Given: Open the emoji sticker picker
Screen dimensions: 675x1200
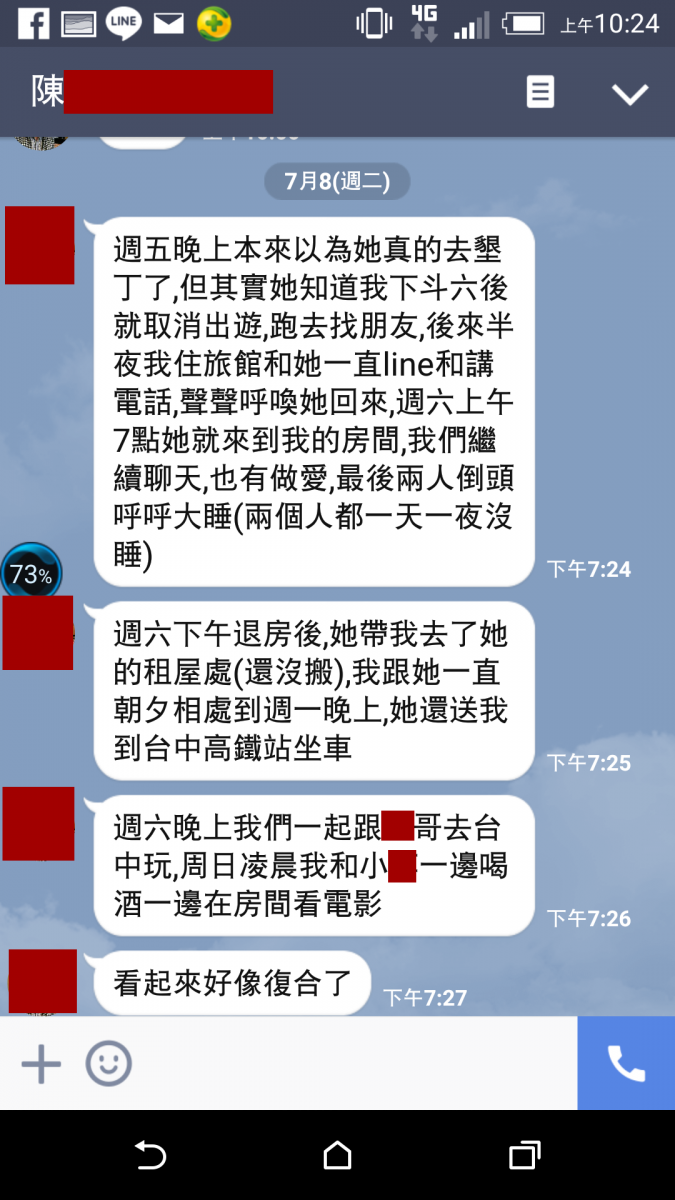Looking at the screenshot, I should [108, 1064].
